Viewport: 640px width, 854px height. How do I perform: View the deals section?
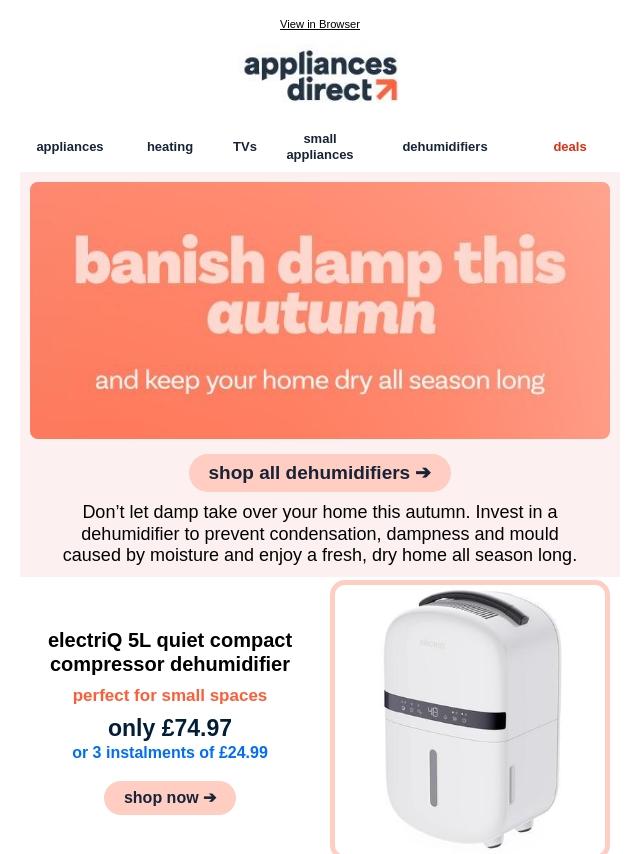tap(569, 147)
